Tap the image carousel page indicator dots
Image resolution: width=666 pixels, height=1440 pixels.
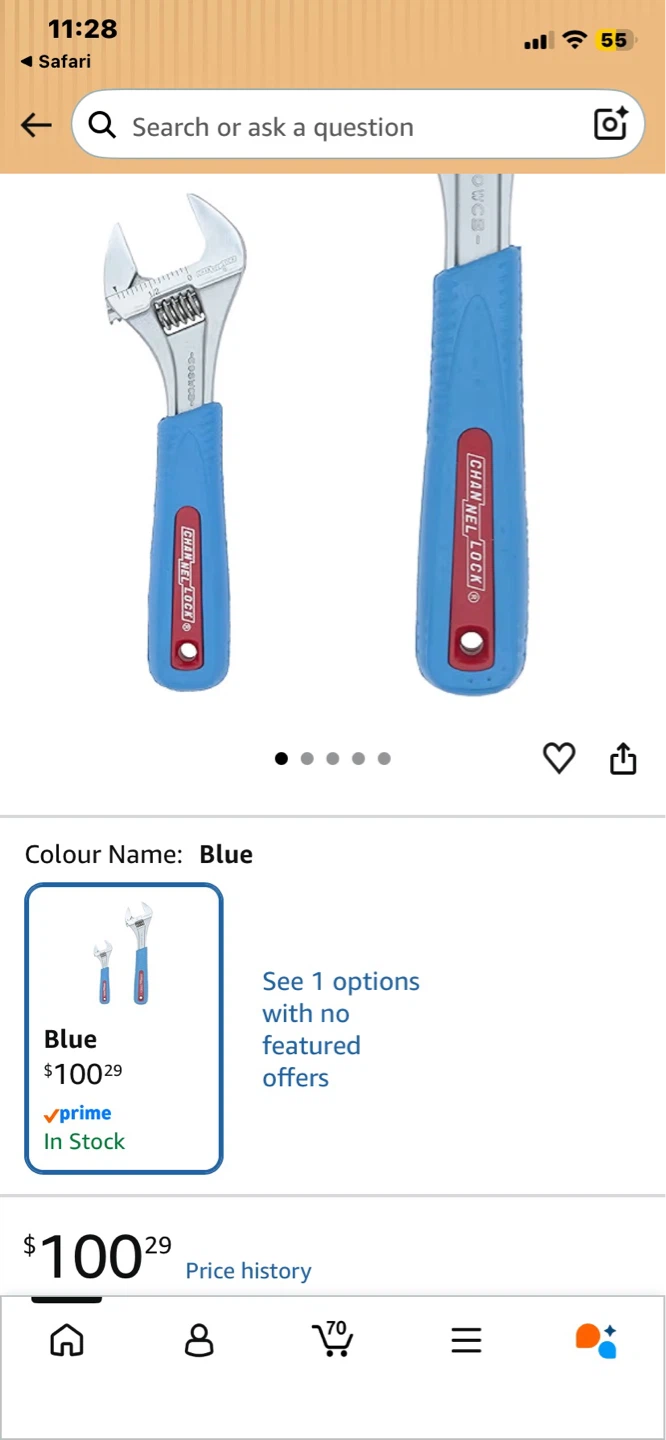(x=333, y=758)
